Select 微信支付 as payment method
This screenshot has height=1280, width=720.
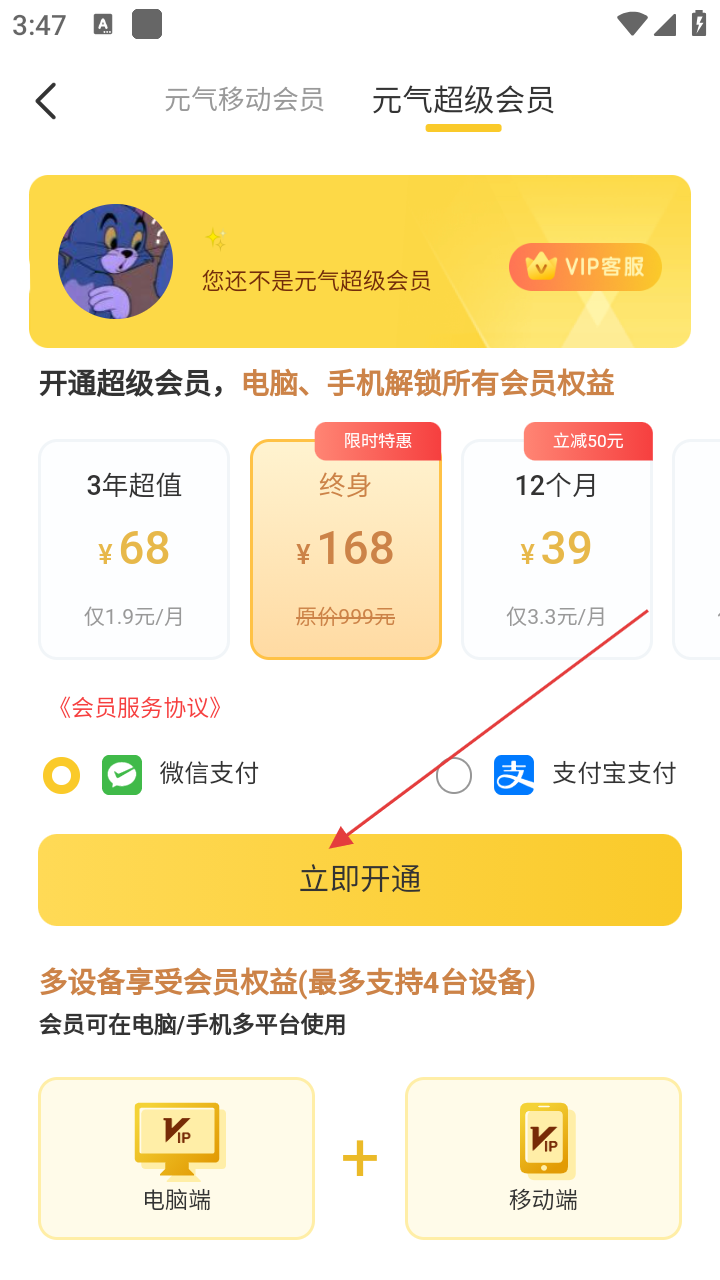tap(62, 775)
